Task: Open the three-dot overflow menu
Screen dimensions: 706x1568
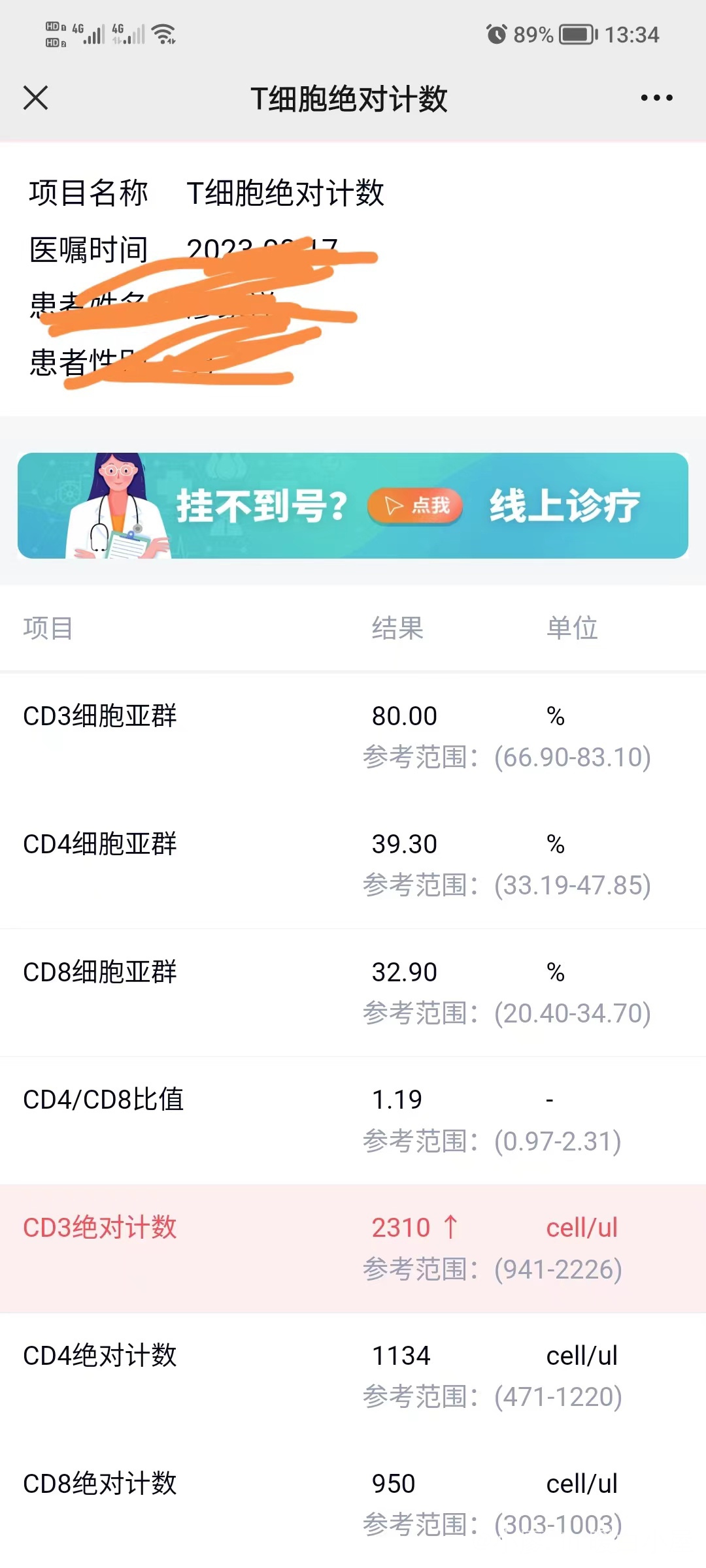Action: click(x=656, y=98)
